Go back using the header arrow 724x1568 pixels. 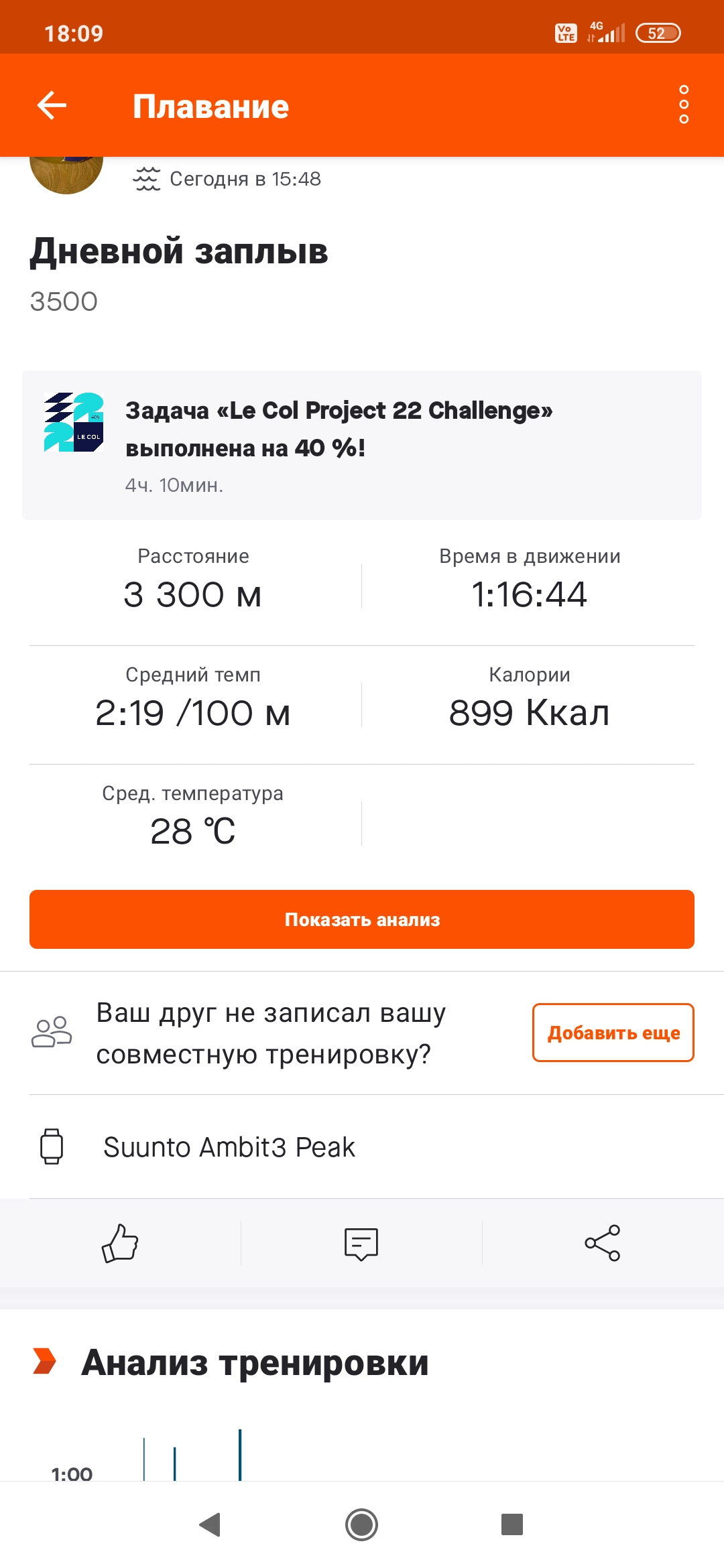coord(52,105)
